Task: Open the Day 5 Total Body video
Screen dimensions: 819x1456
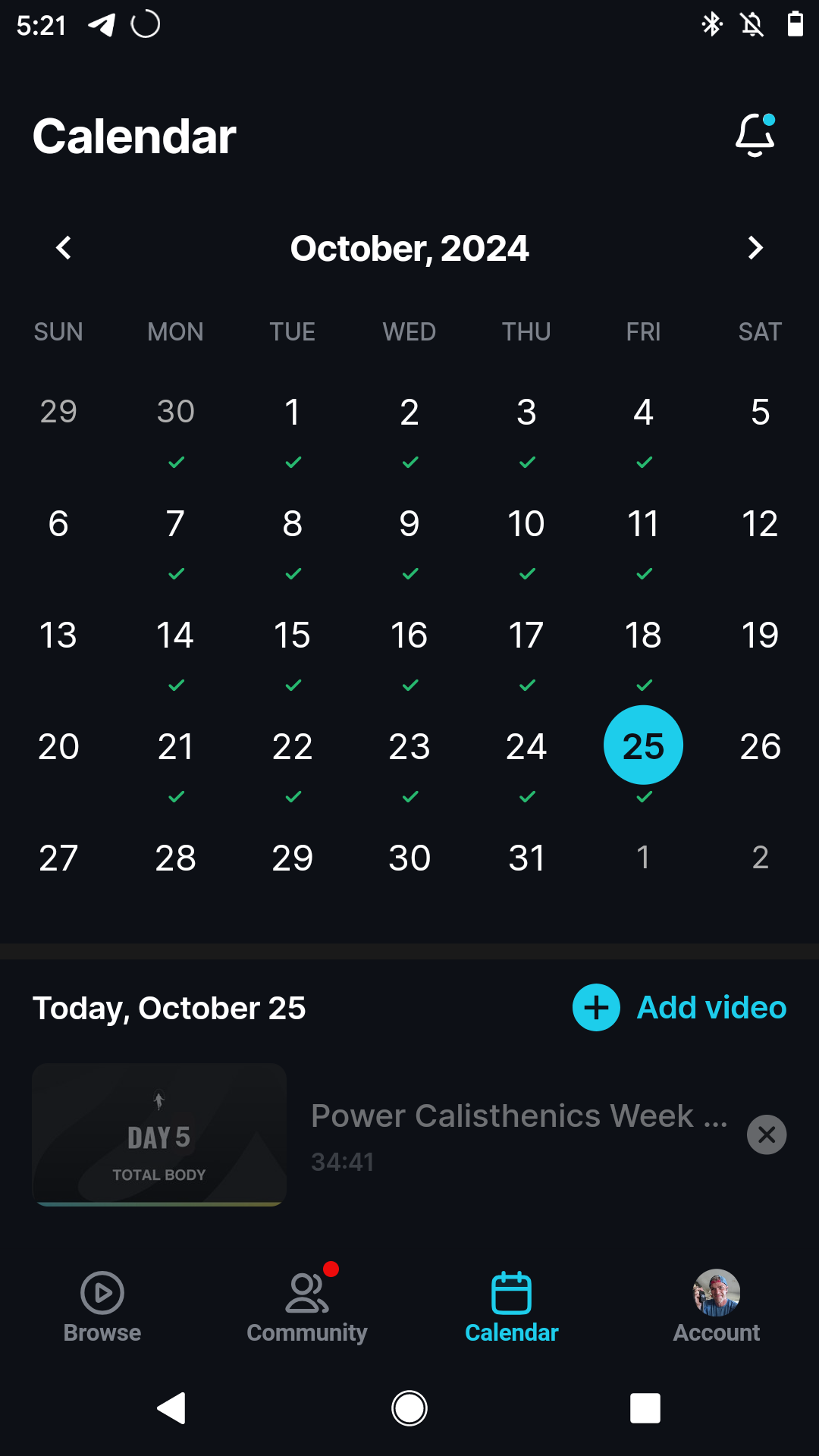Action: 159,1134
